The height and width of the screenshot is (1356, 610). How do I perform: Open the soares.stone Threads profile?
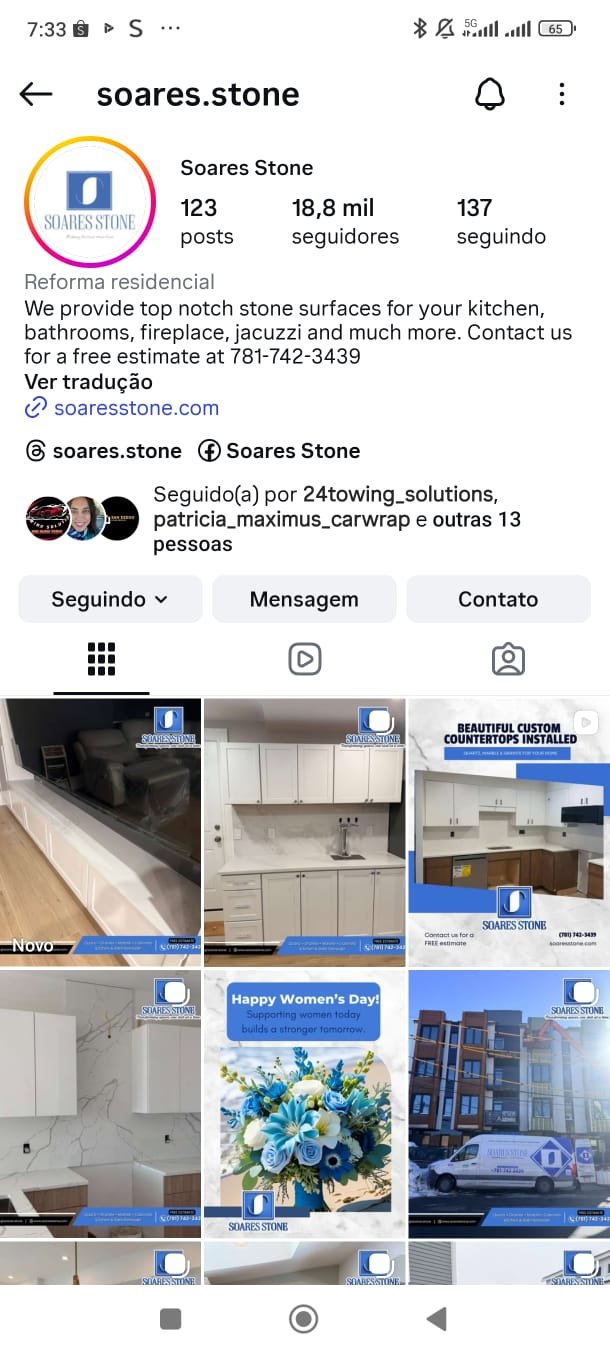(104, 451)
